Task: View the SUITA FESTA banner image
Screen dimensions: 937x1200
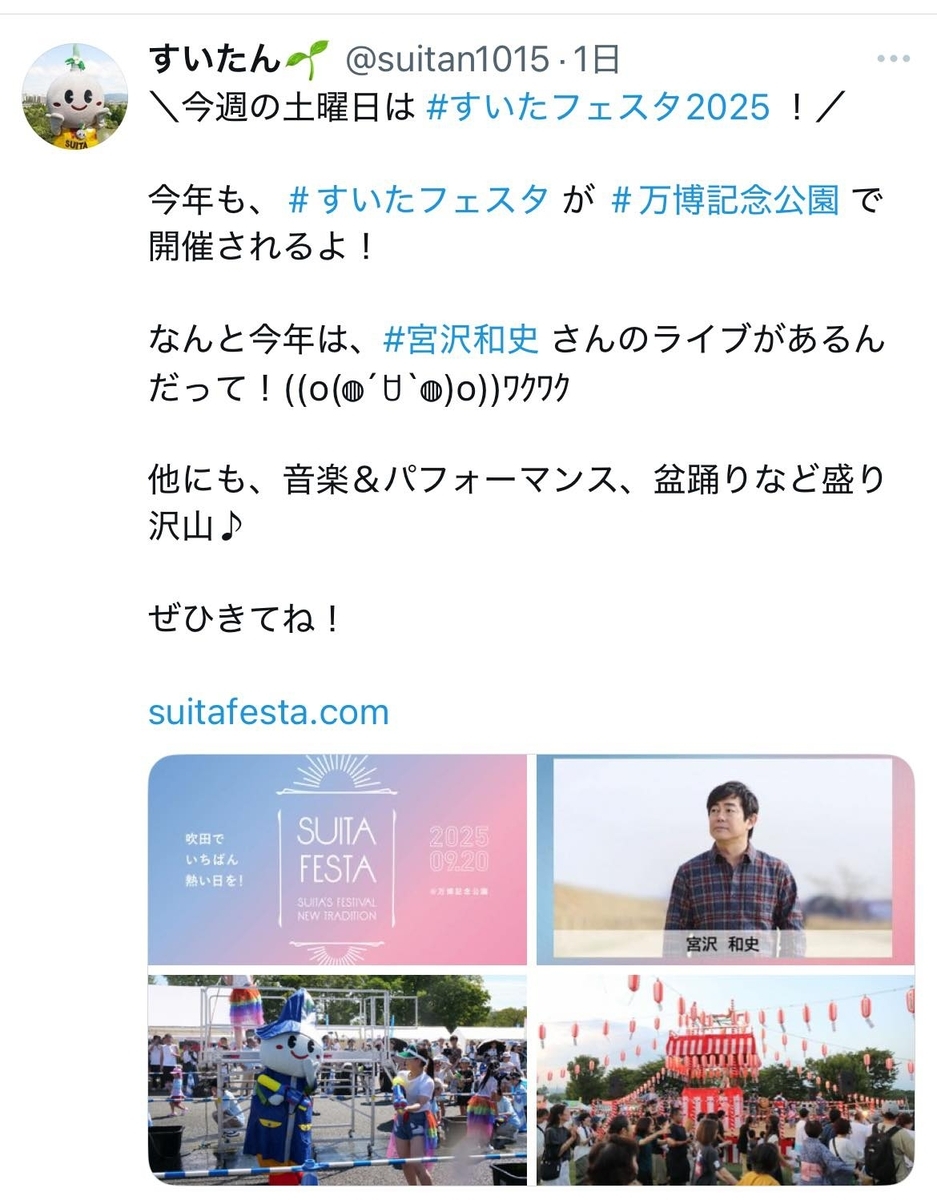Action: point(337,859)
